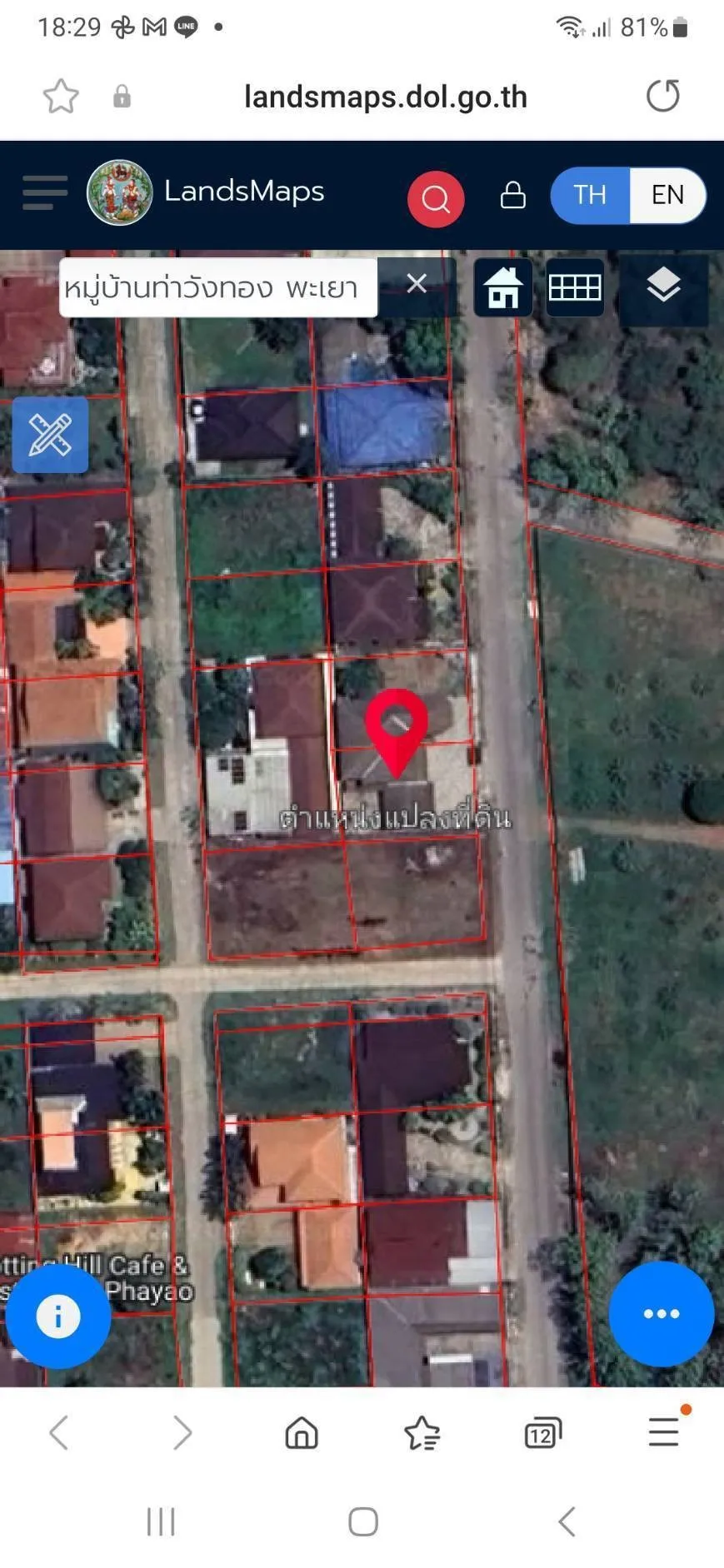Open the blue three-dots action button

pos(661,1313)
